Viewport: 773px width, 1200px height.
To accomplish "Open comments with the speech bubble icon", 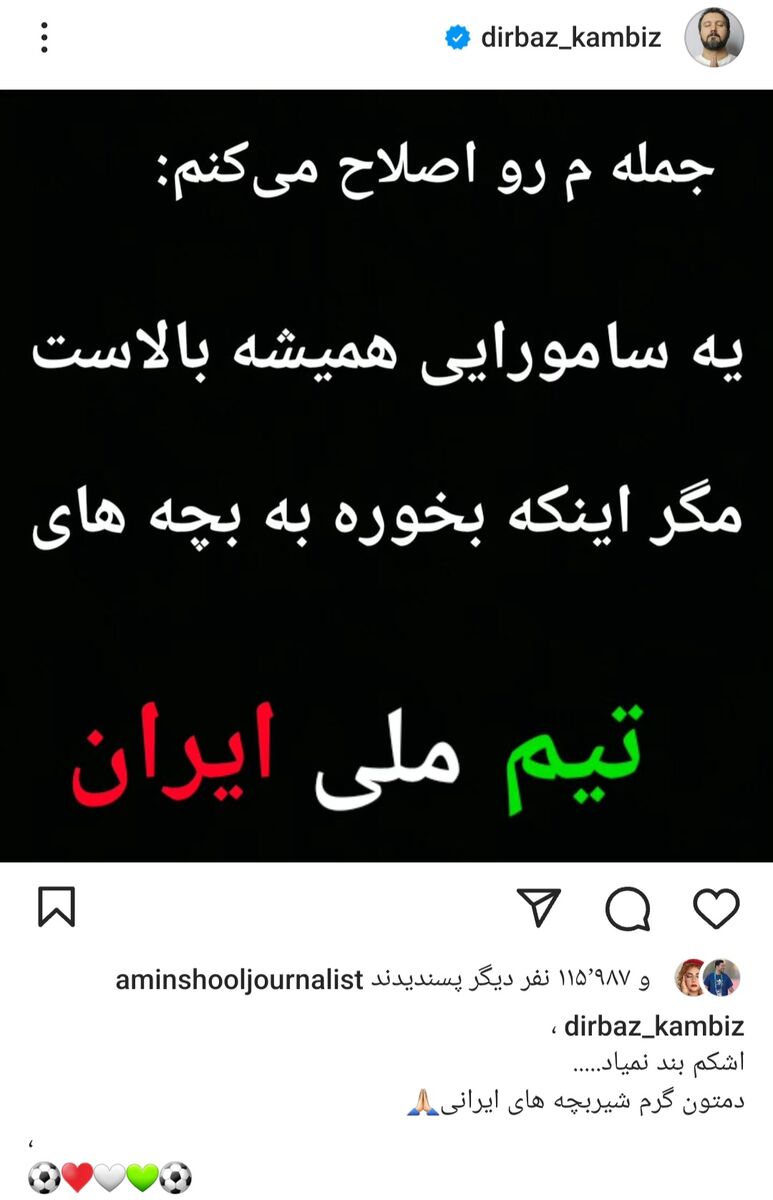I will coord(626,908).
